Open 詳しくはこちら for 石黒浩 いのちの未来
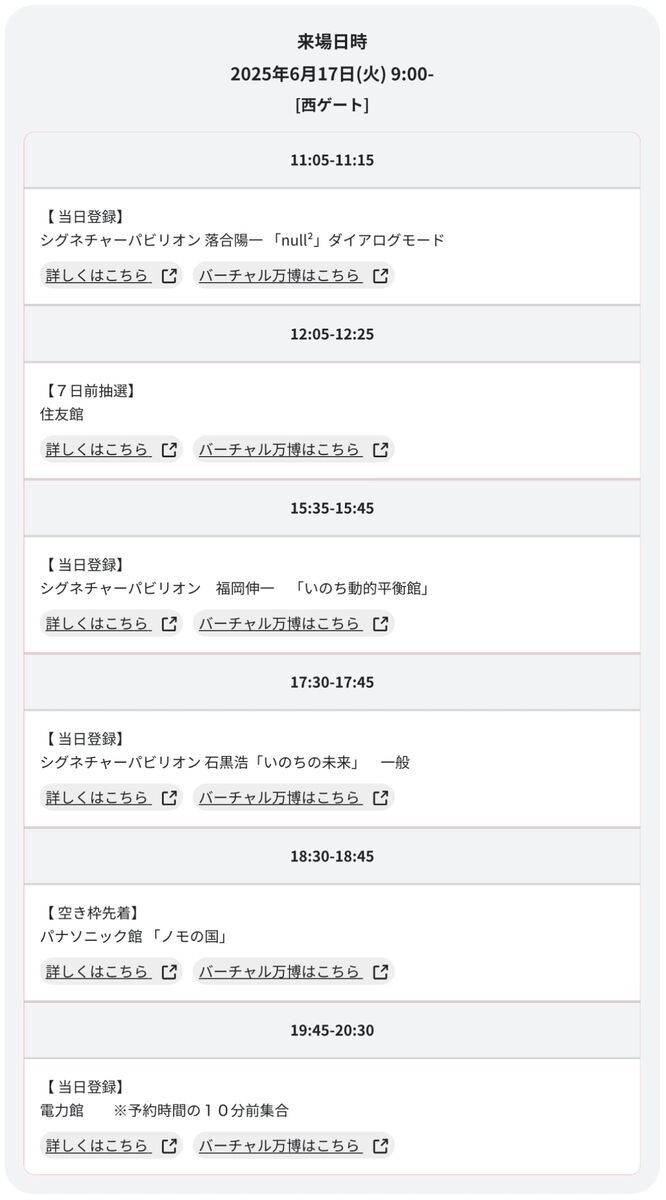Screen dimensions: 666x1200 tap(111, 797)
